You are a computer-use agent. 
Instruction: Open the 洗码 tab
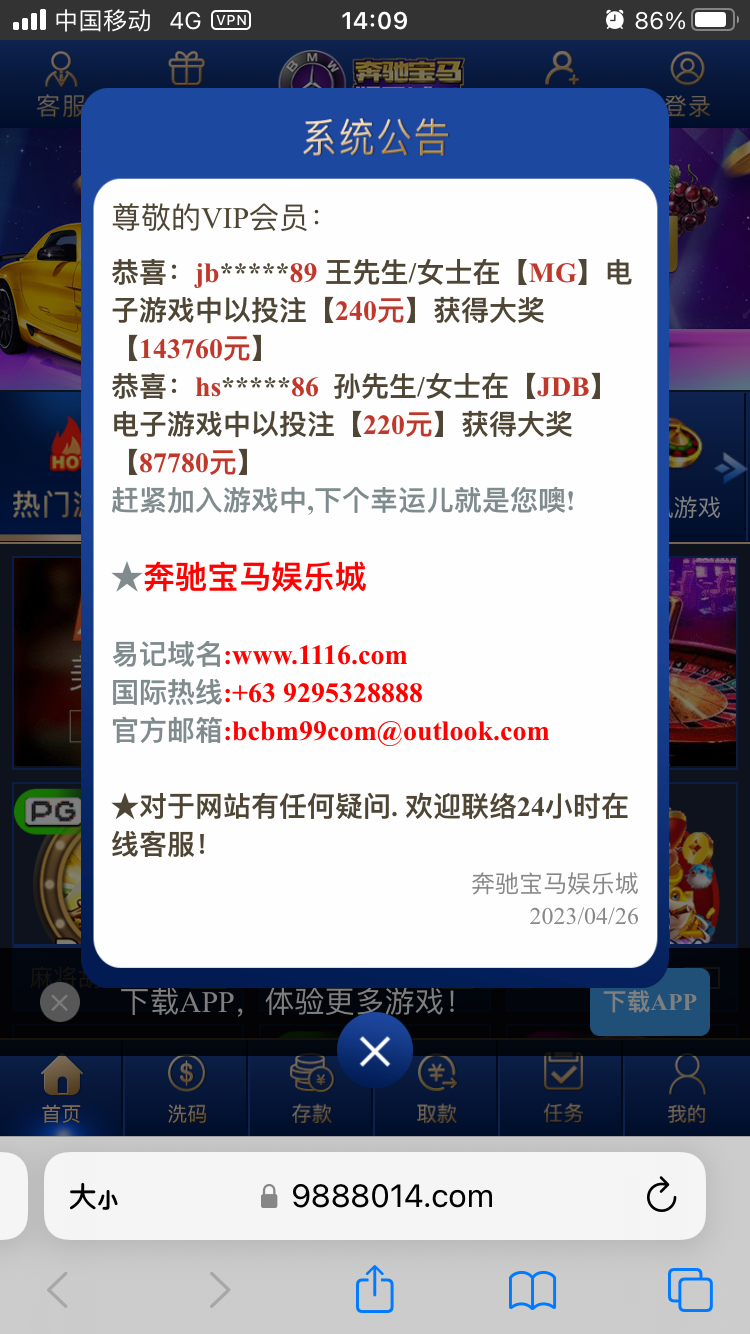(x=186, y=1091)
